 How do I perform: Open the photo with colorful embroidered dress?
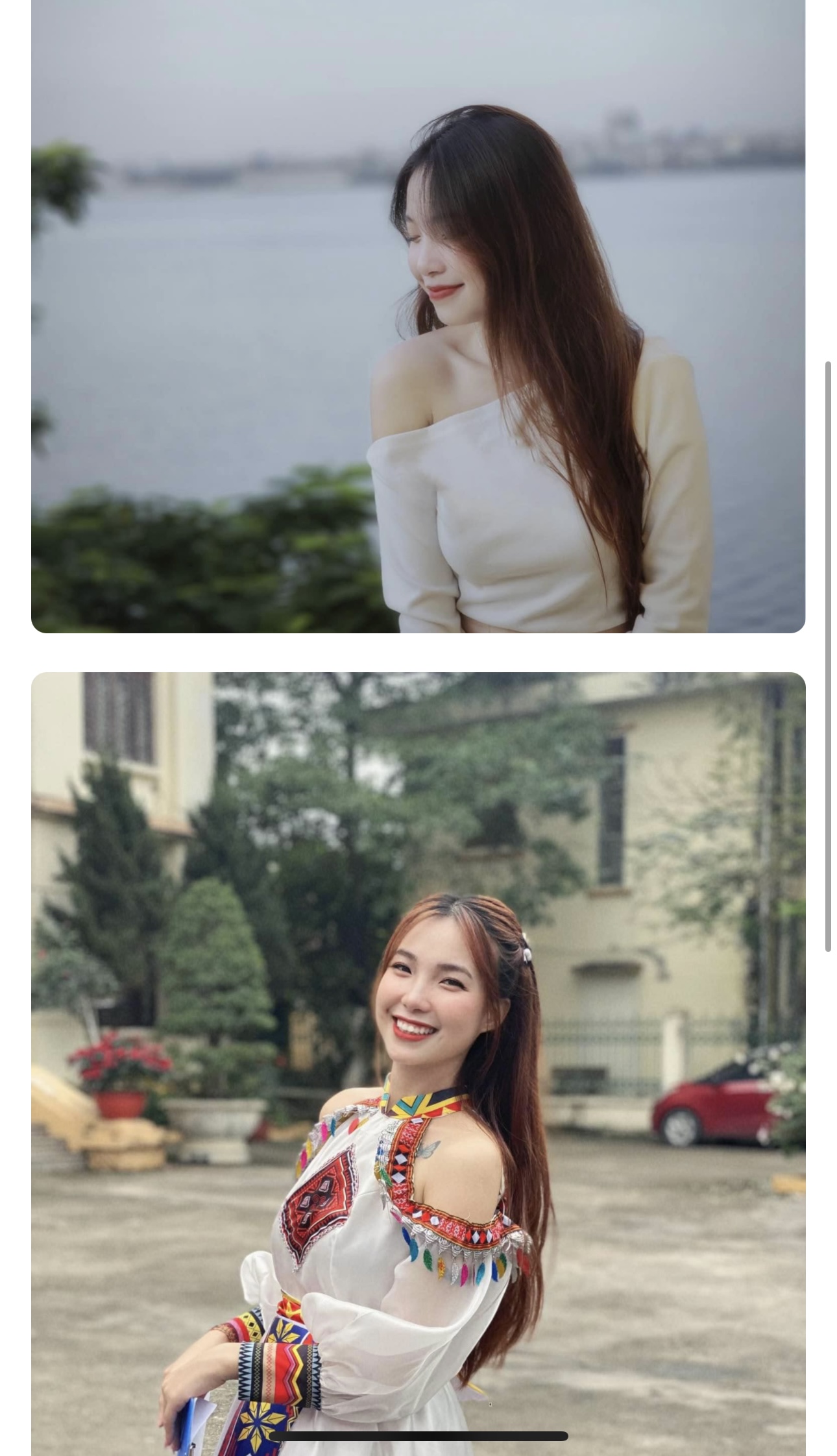(418, 1064)
